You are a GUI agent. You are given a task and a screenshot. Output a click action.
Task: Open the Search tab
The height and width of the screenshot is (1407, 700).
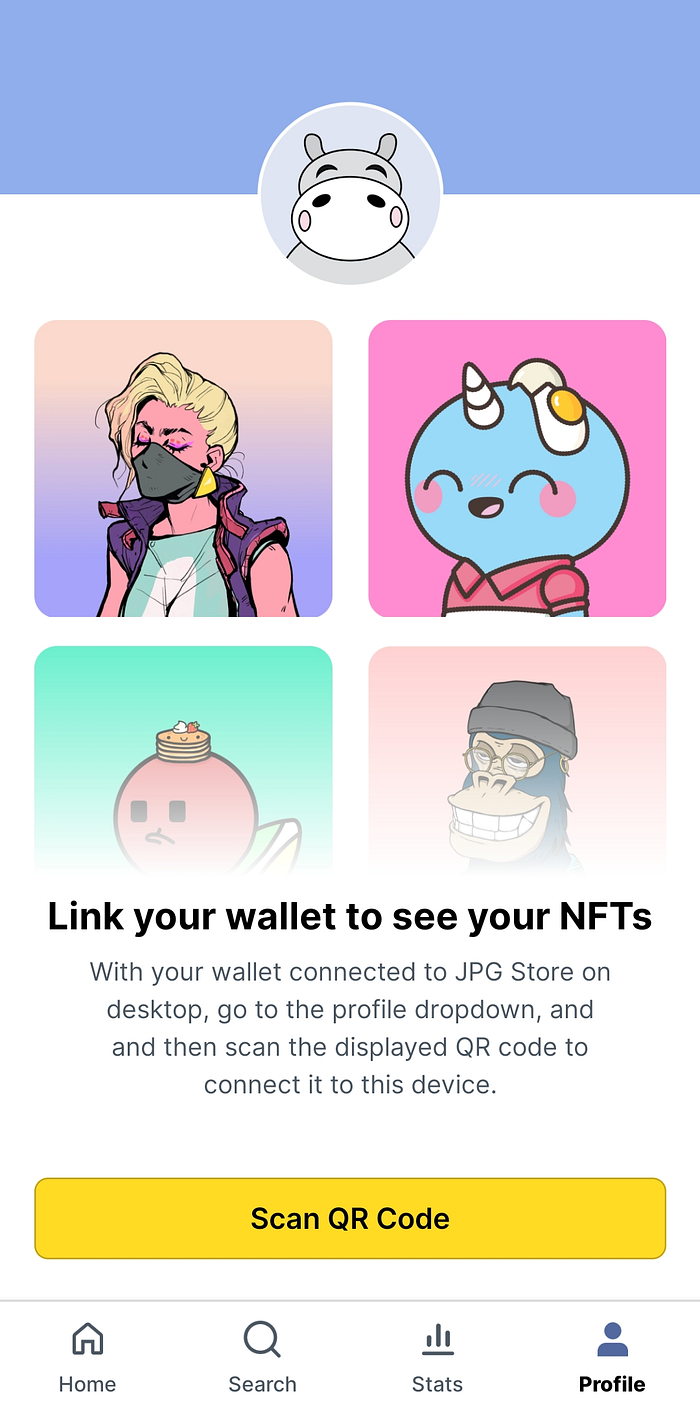(262, 1356)
